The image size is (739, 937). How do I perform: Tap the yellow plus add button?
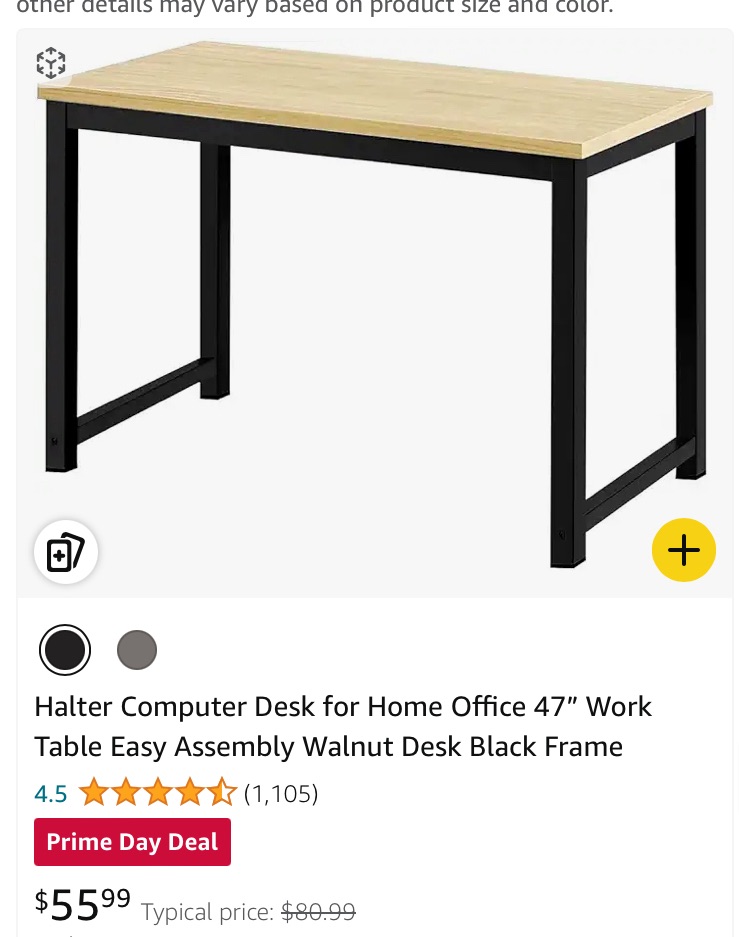tap(683, 550)
